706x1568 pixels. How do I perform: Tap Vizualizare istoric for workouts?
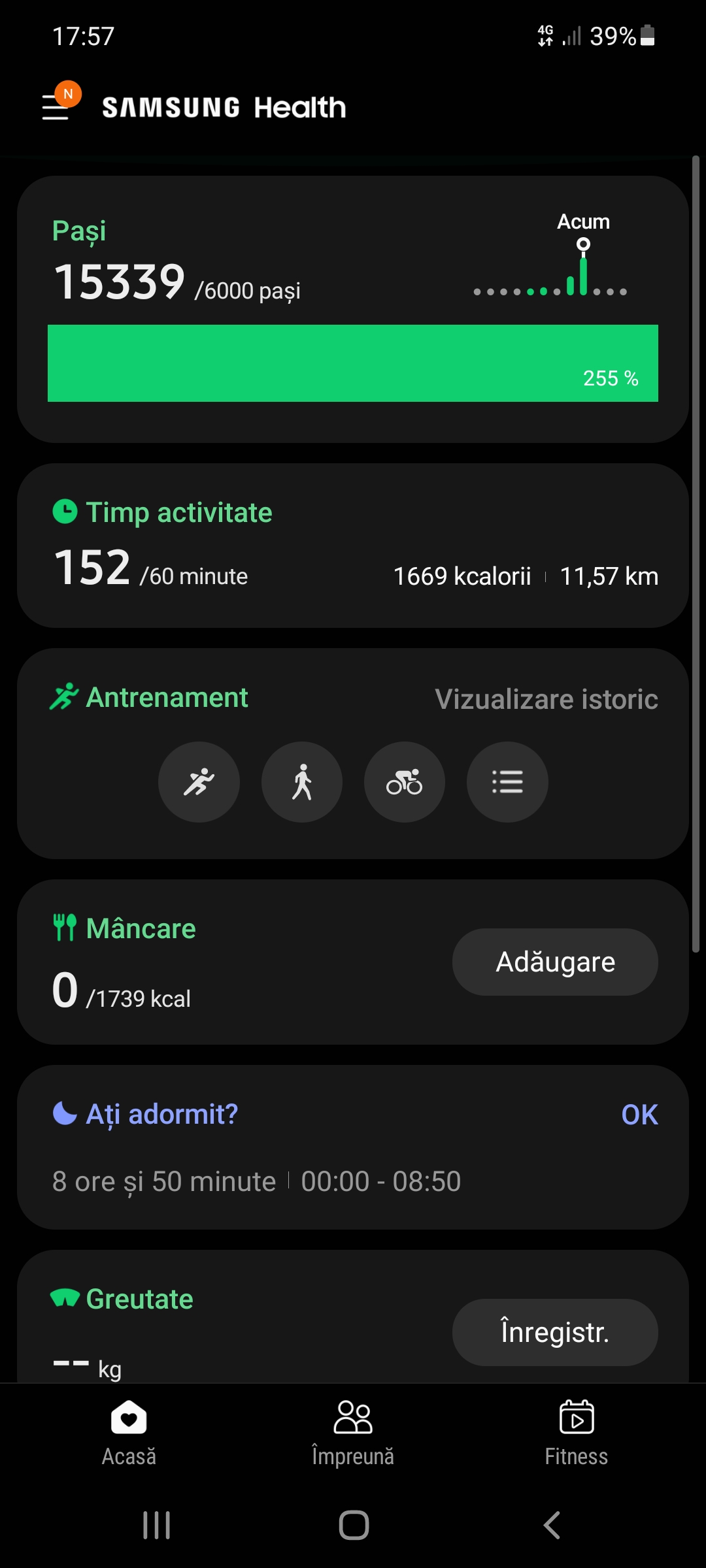[x=546, y=699]
